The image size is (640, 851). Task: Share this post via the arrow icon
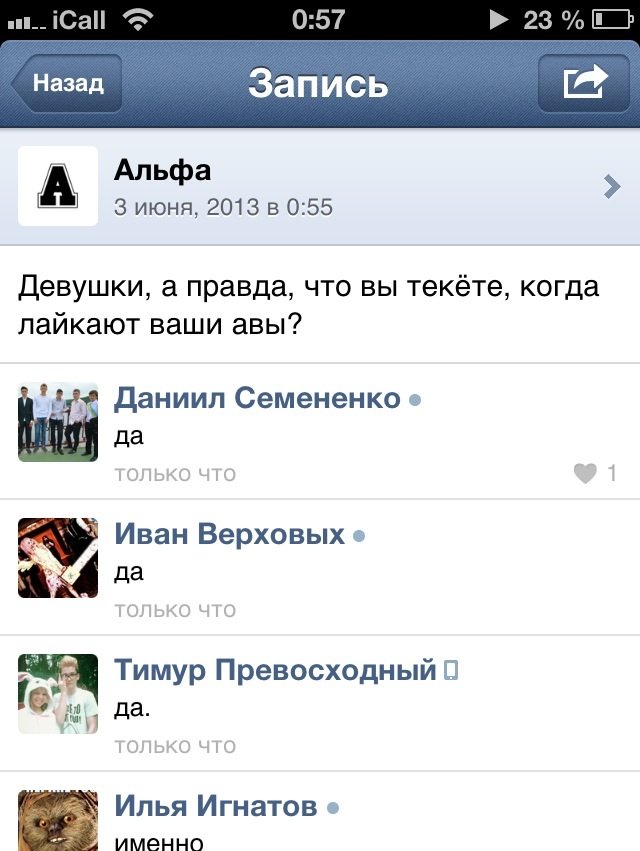tap(584, 83)
